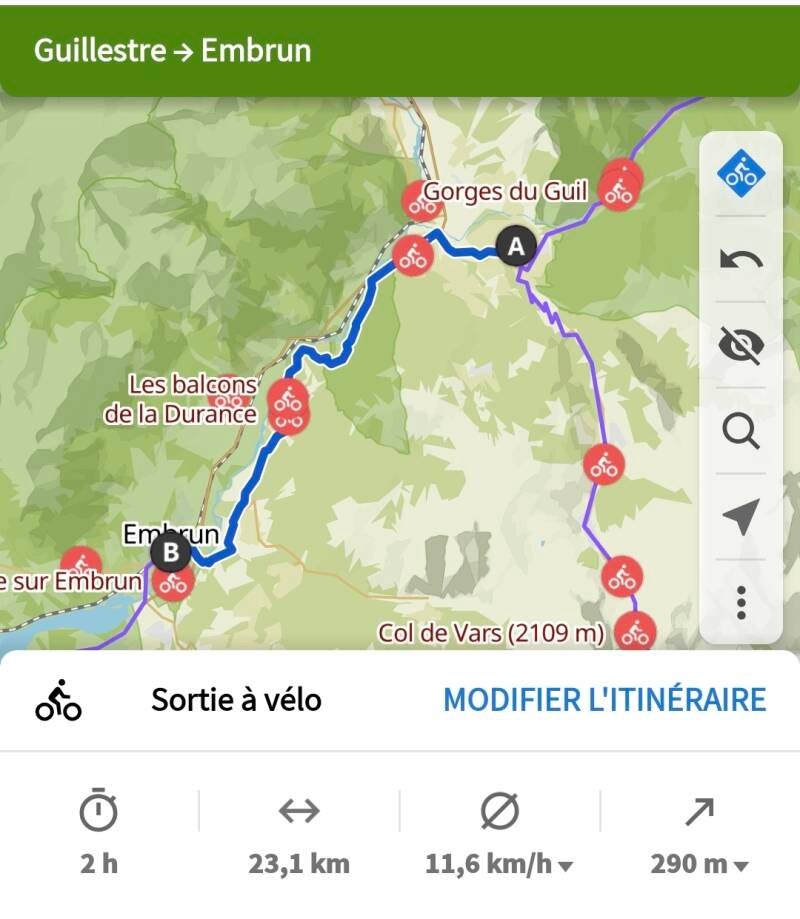Expand the 11,6 km/h average speed dropdown
The width and height of the screenshot is (800, 919).
point(499,864)
